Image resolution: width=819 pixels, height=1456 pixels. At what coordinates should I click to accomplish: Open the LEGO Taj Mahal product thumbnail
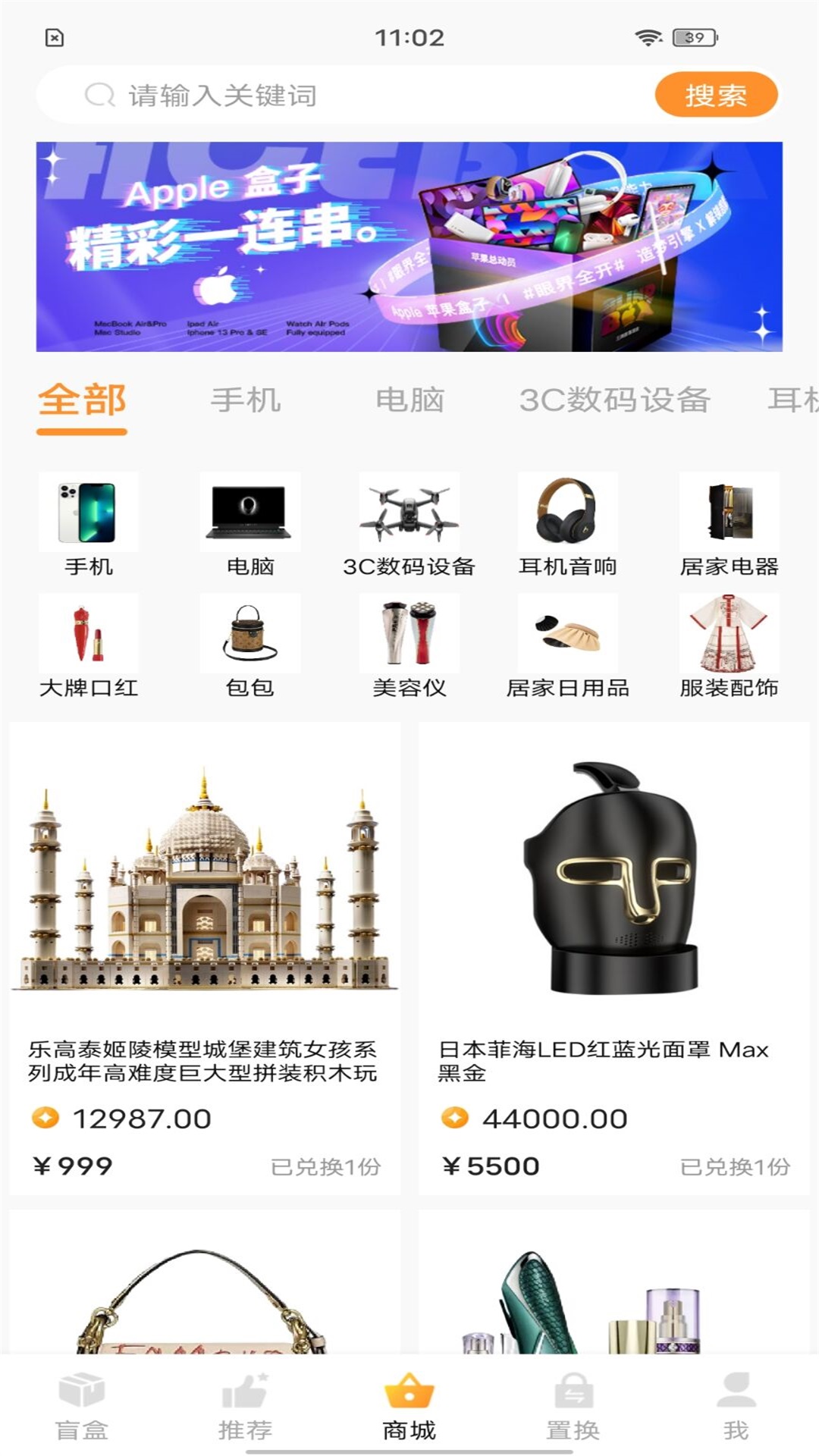click(x=206, y=872)
